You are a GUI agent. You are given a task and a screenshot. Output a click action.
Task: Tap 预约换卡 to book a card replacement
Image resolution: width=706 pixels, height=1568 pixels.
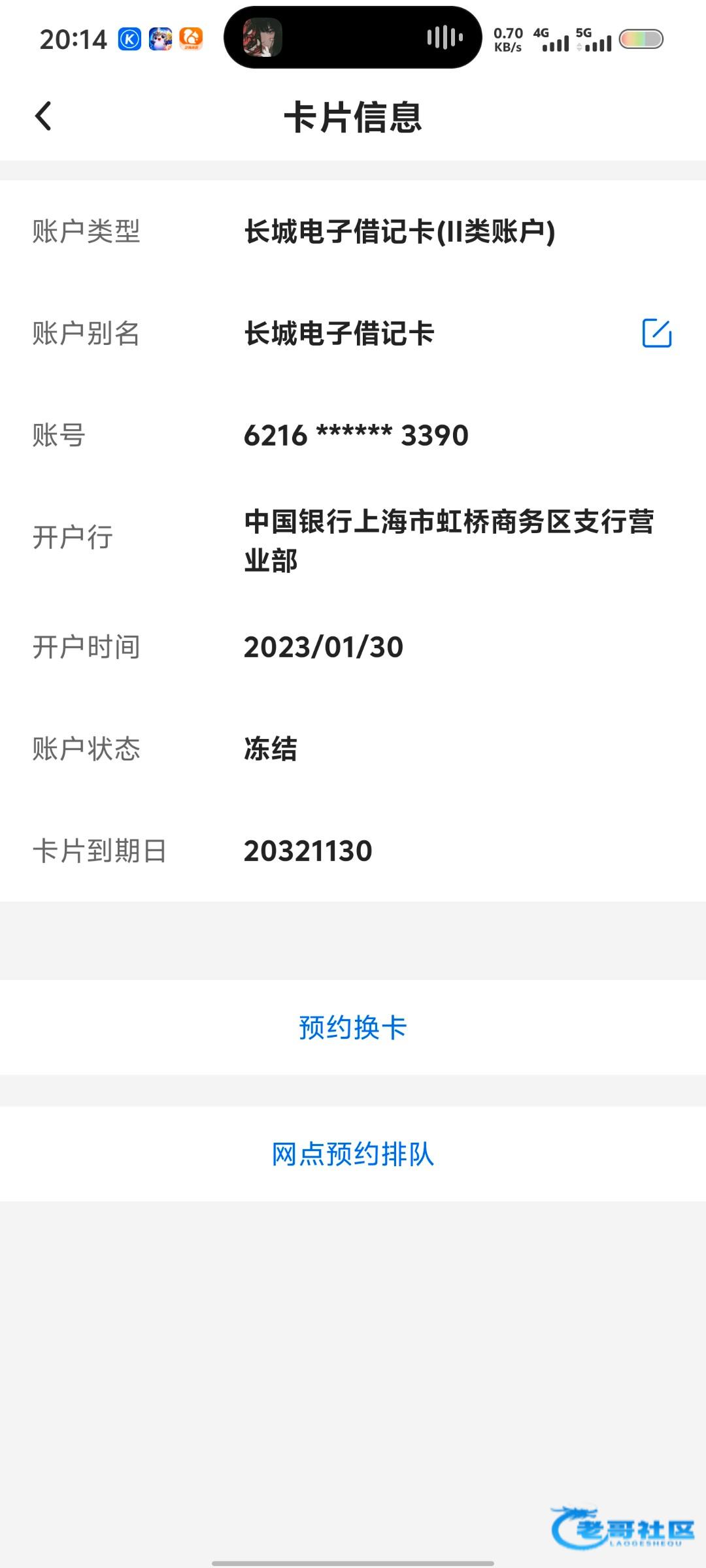click(x=353, y=1028)
